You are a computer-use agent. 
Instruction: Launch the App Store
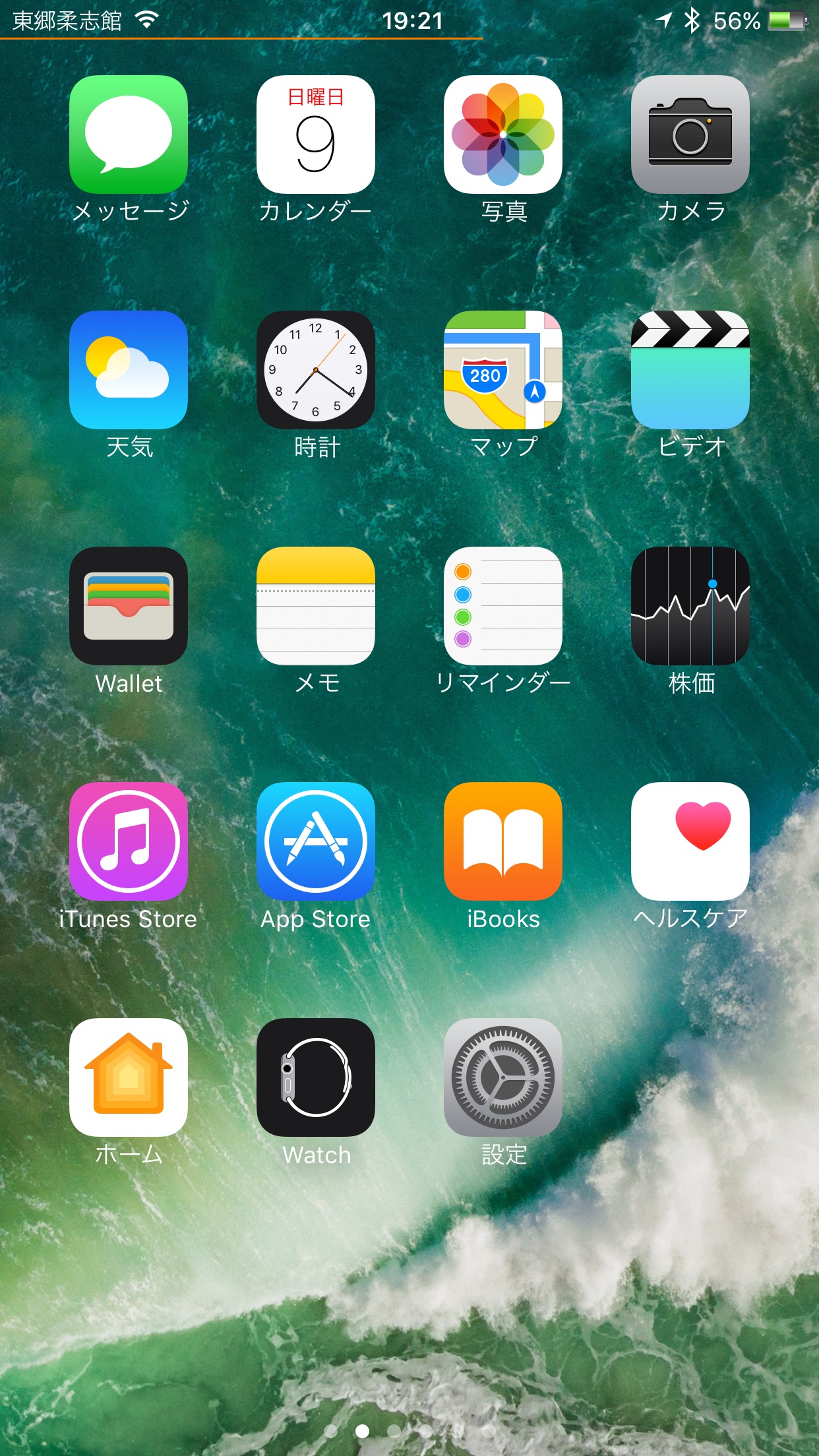point(316,841)
